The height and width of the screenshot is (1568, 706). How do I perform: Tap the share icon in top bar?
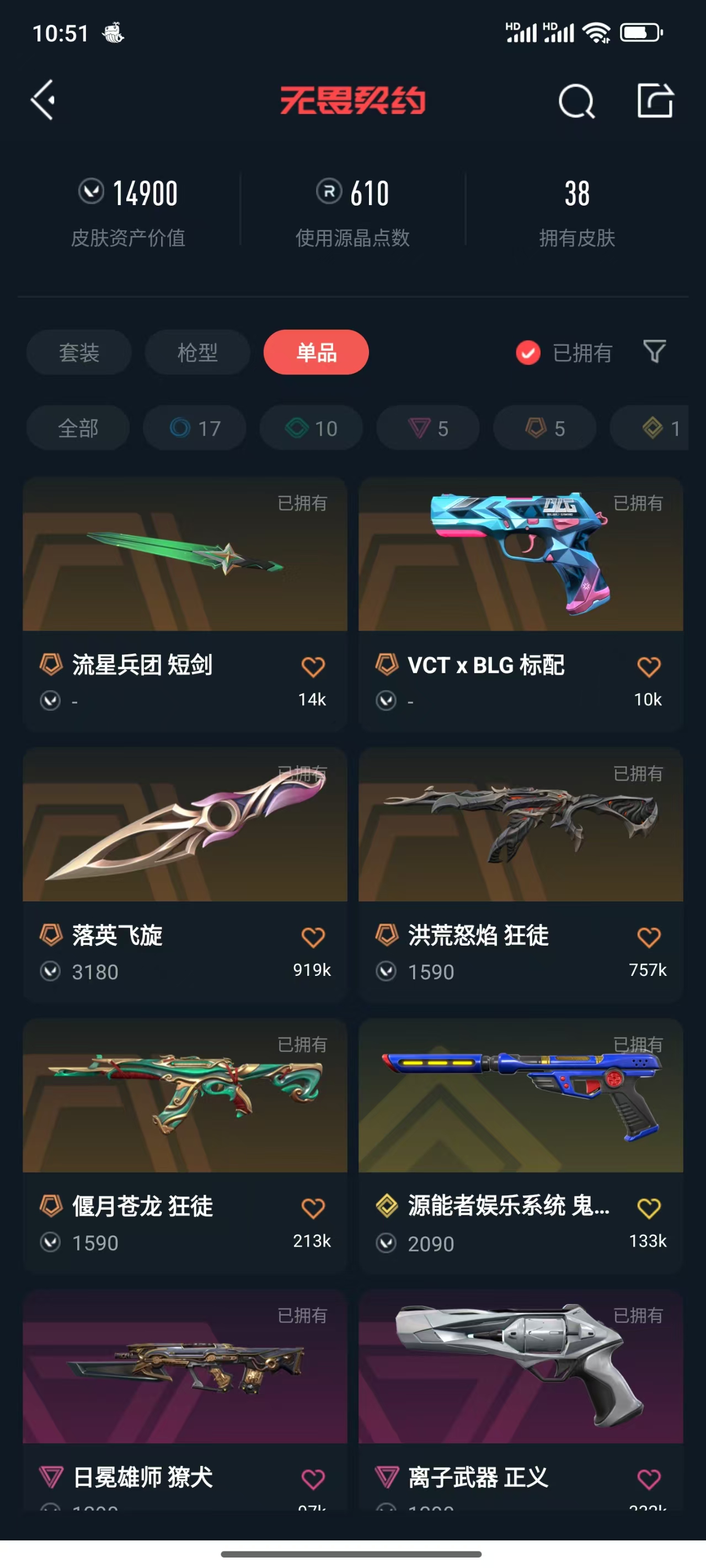[x=655, y=101]
